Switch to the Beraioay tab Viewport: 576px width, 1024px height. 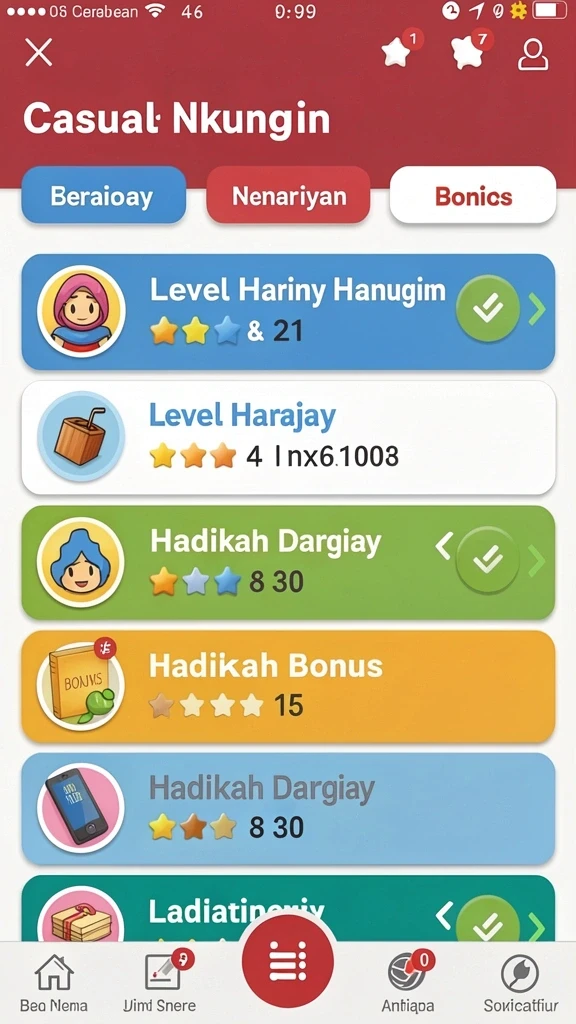pyautogui.click(x=104, y=195)
